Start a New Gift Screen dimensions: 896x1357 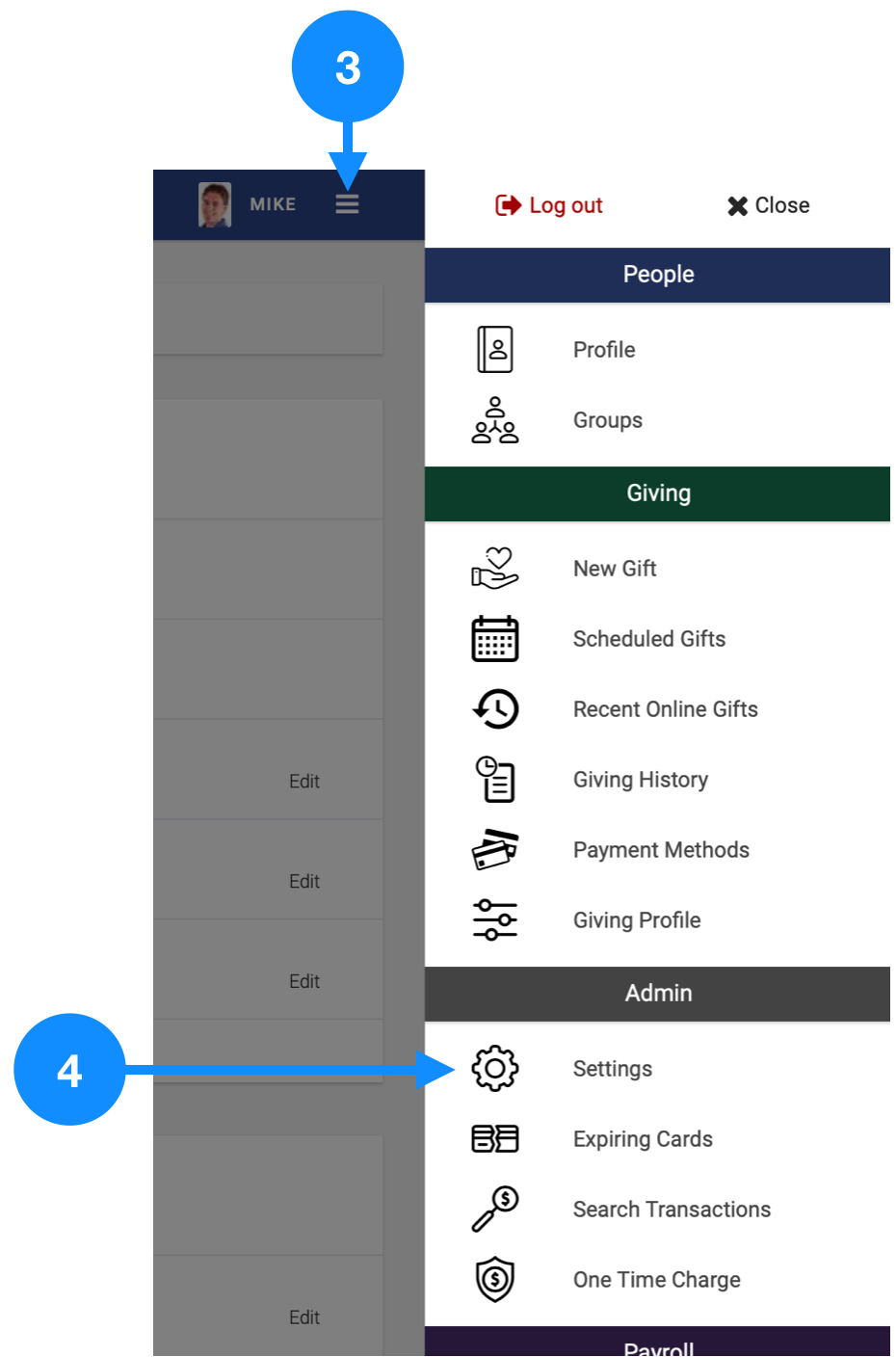click(615, 569)
